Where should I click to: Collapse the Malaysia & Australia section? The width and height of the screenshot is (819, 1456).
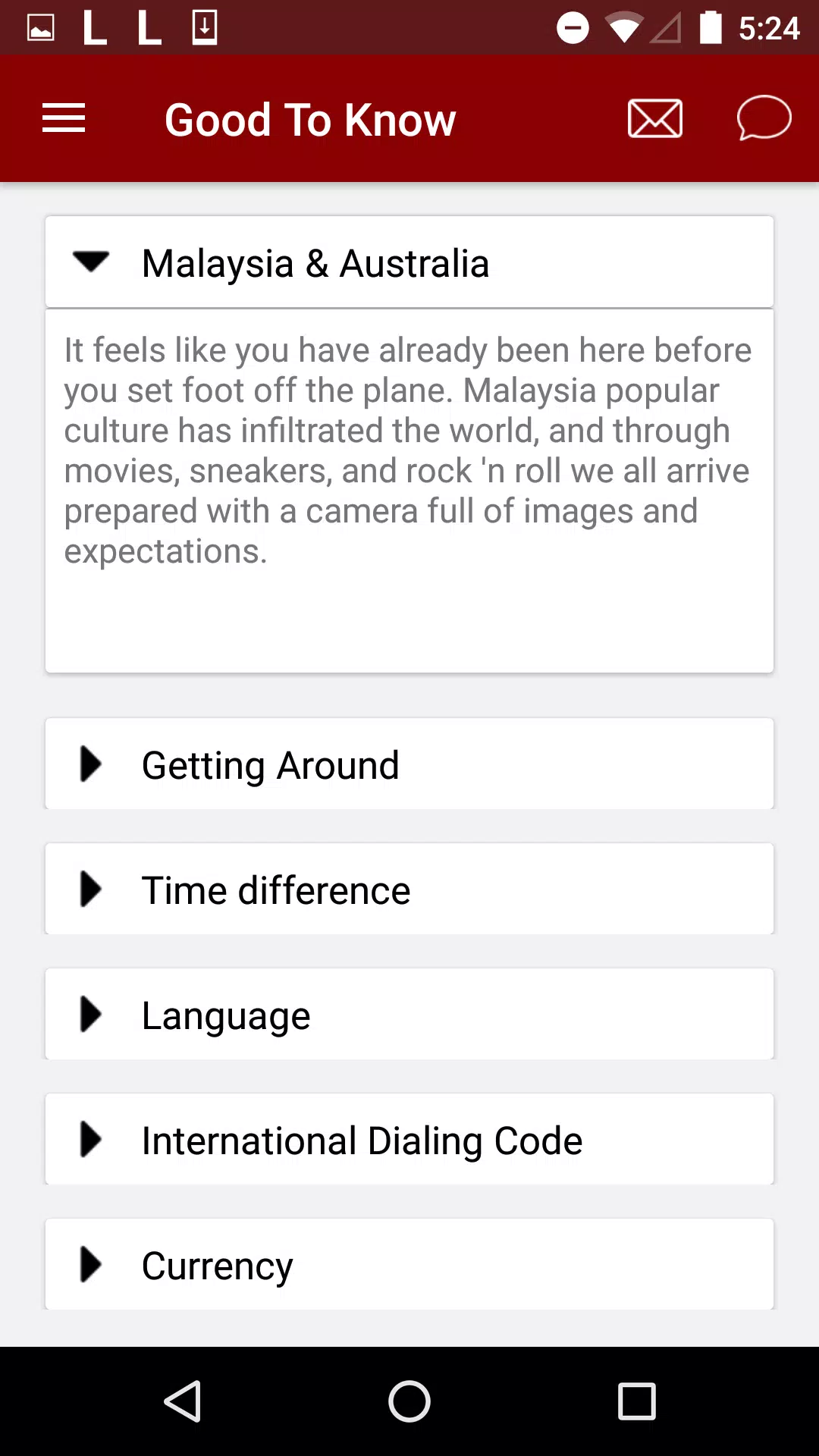coord(409,262)
